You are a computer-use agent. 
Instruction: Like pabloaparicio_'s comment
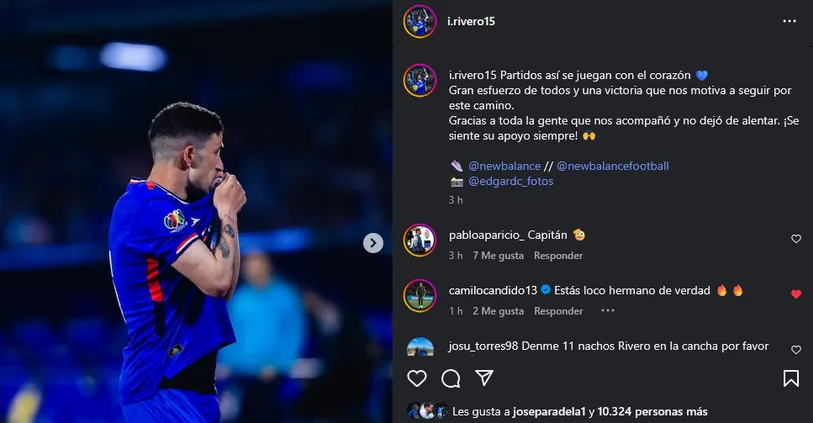(796, 239)
